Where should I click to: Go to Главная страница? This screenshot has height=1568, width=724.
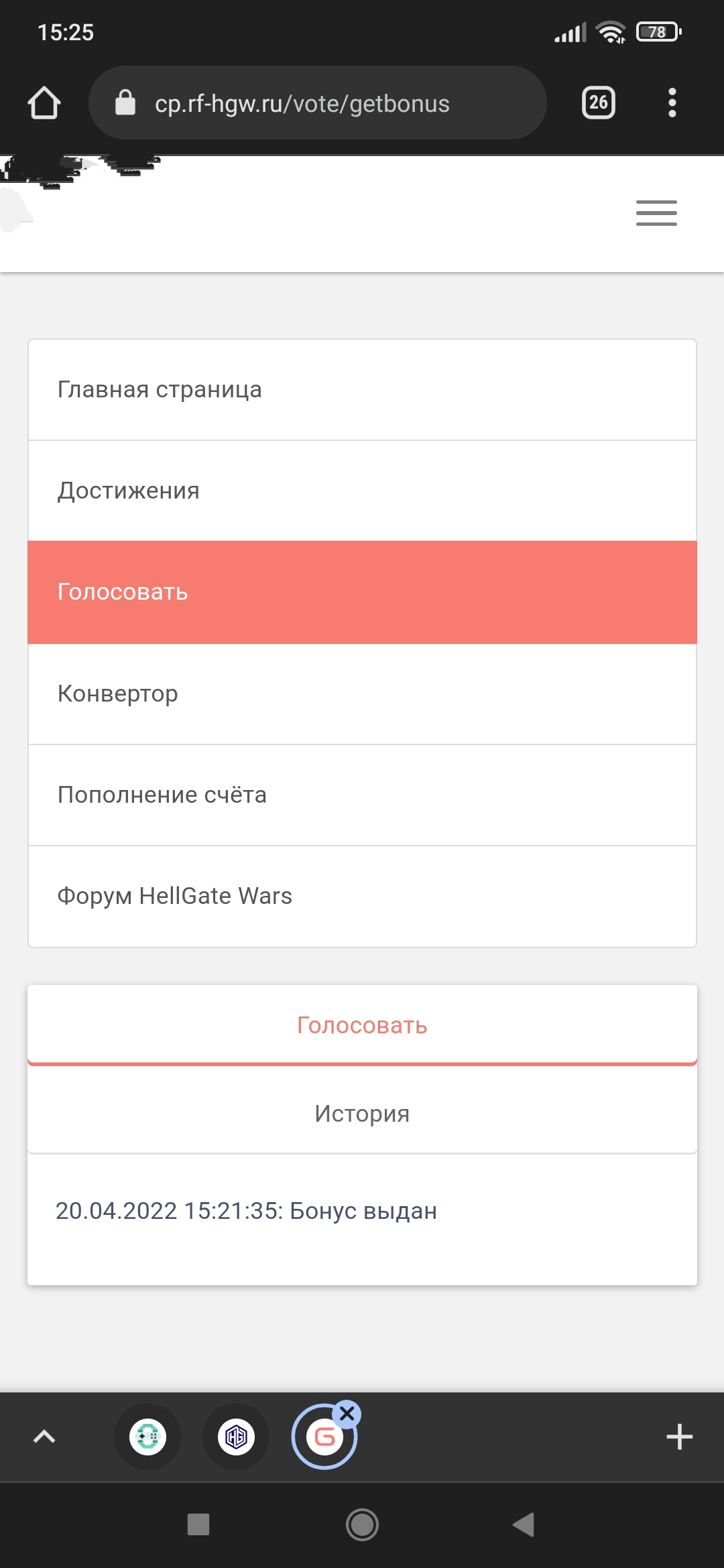click(x=362, y=390)
